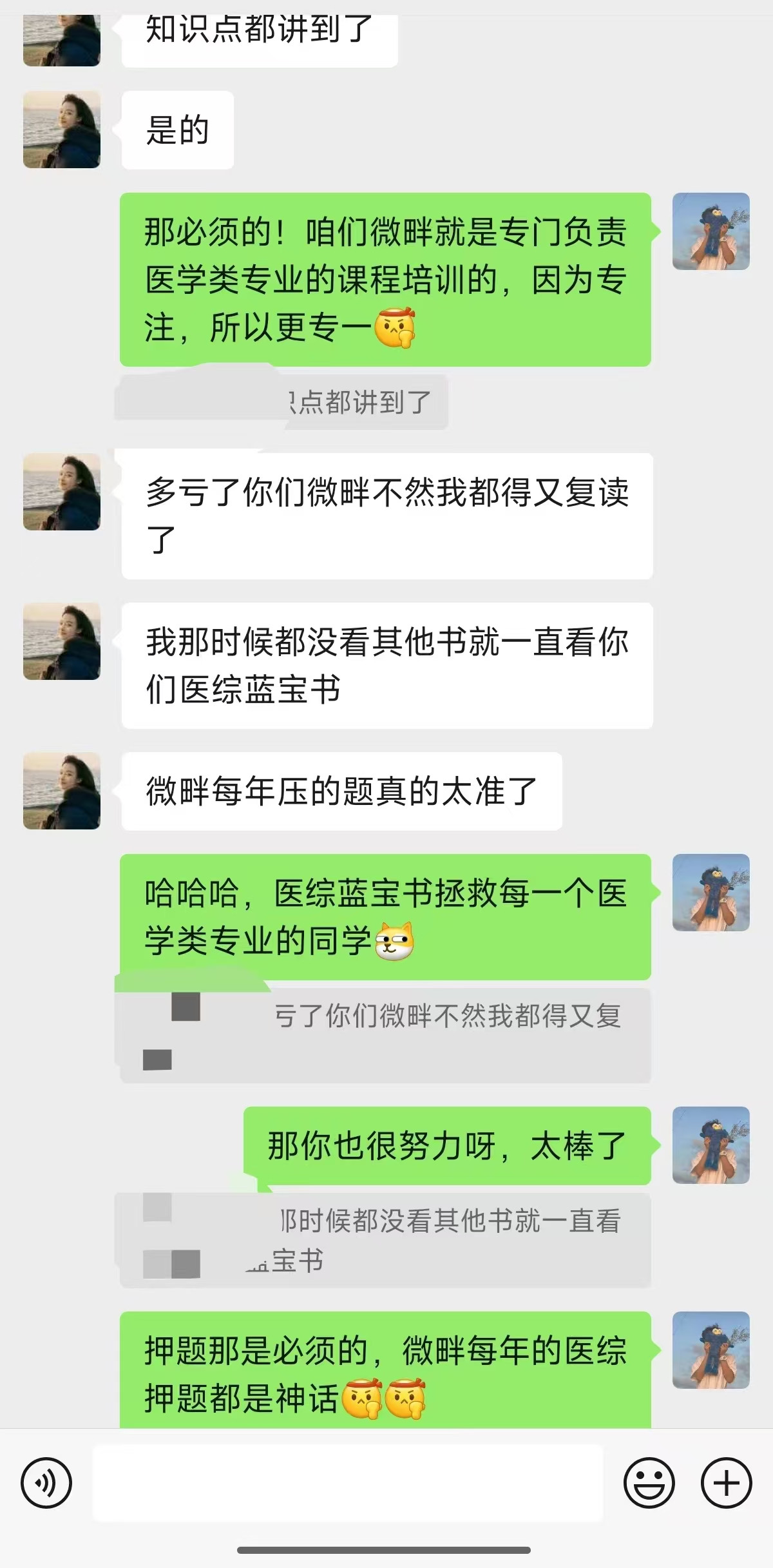Open the plus attachments menu
The width and height of the screenshot is (773, 1568).
(726, 1482)
